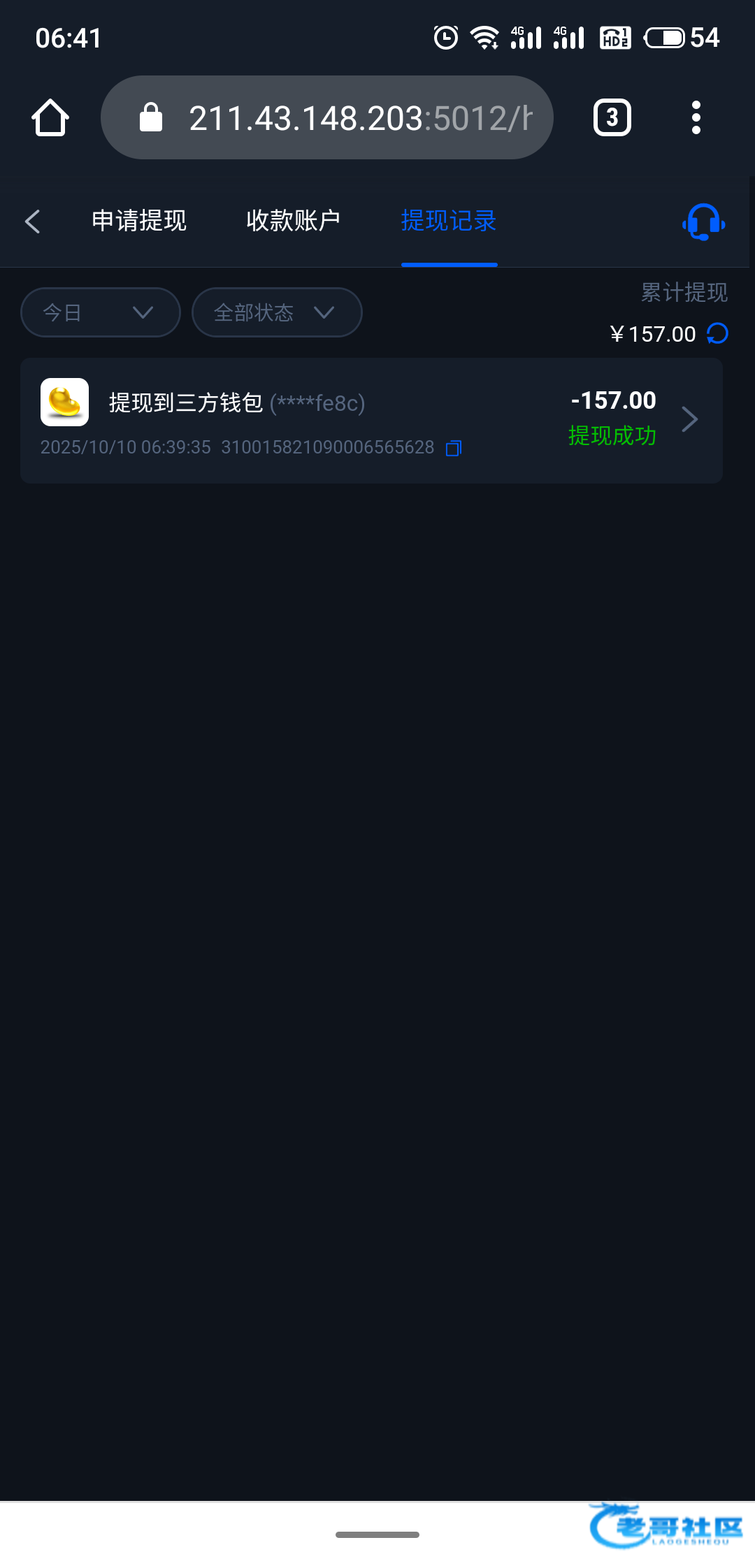Image resolution: width=755 pixels, height=1568 pixels.
Task: Go back using the header arrow
Action: (33, 222)
